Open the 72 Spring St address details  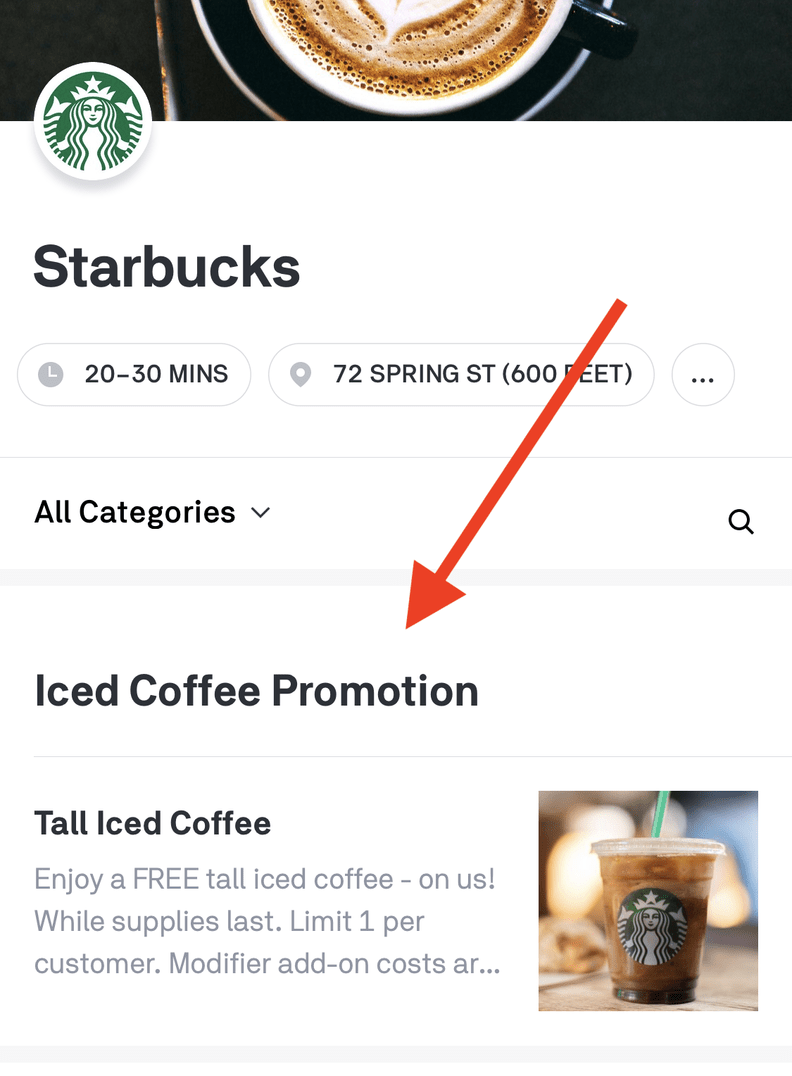tap(461, 374)
